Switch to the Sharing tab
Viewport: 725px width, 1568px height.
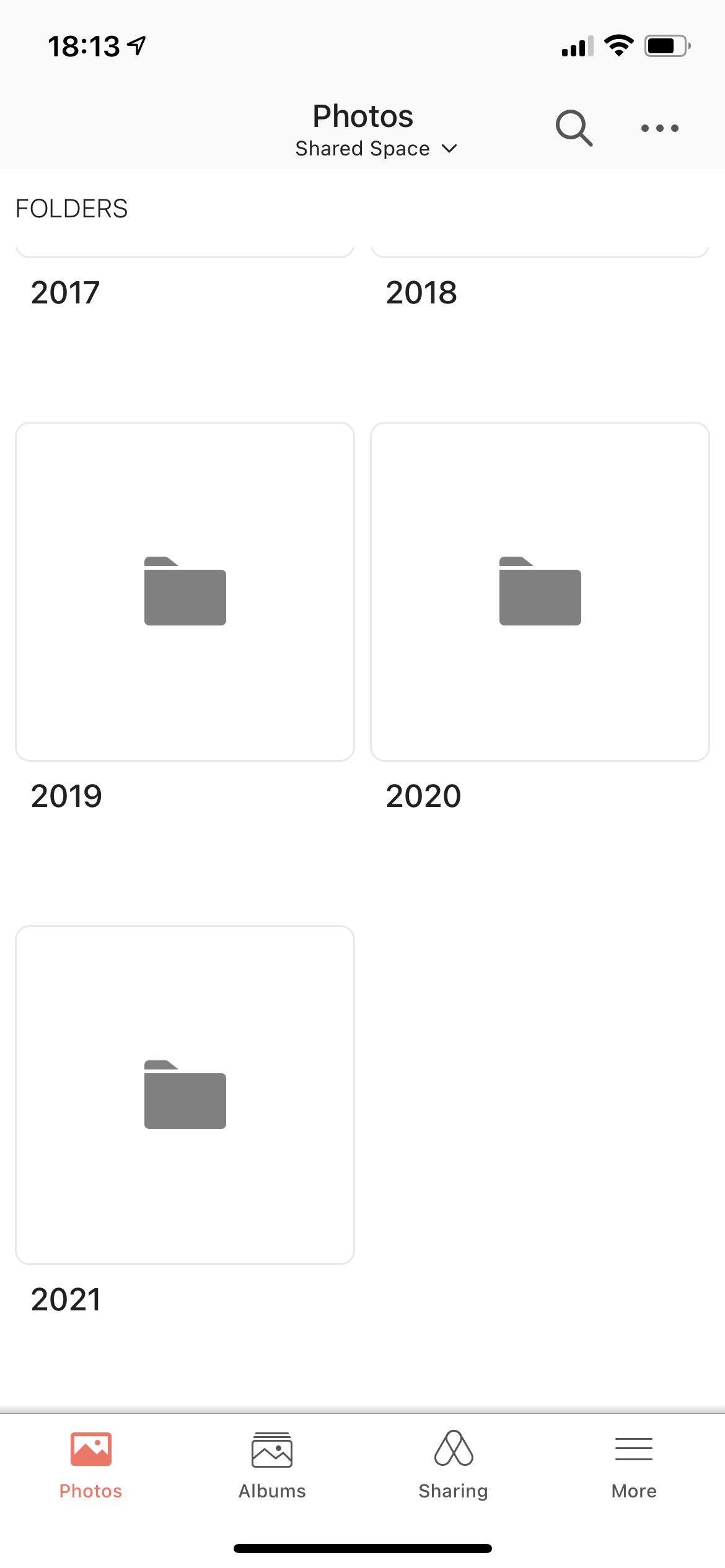point(453,1464)
